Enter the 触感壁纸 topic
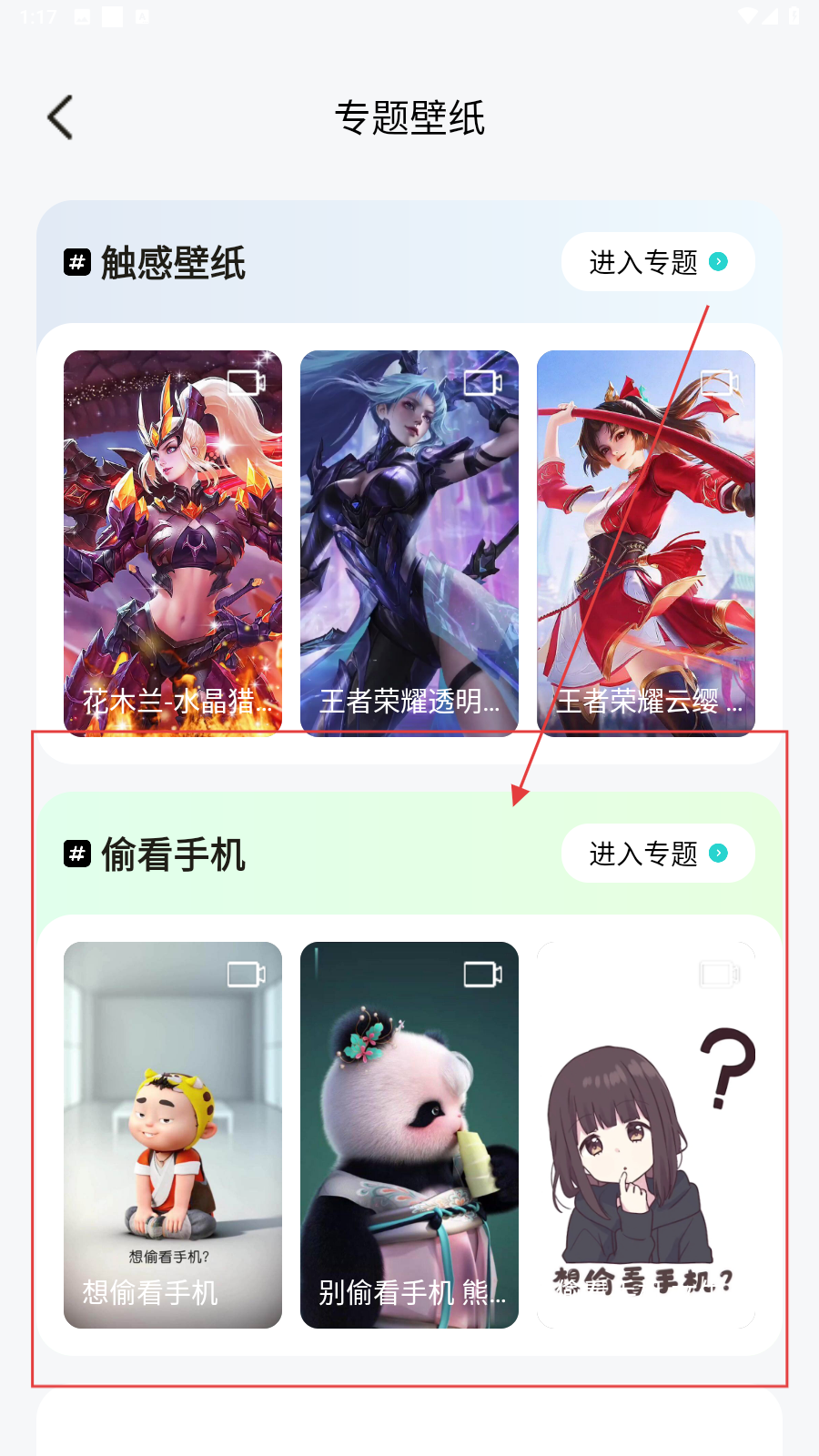Viewport: 819px width, 1456px height. 657,262
